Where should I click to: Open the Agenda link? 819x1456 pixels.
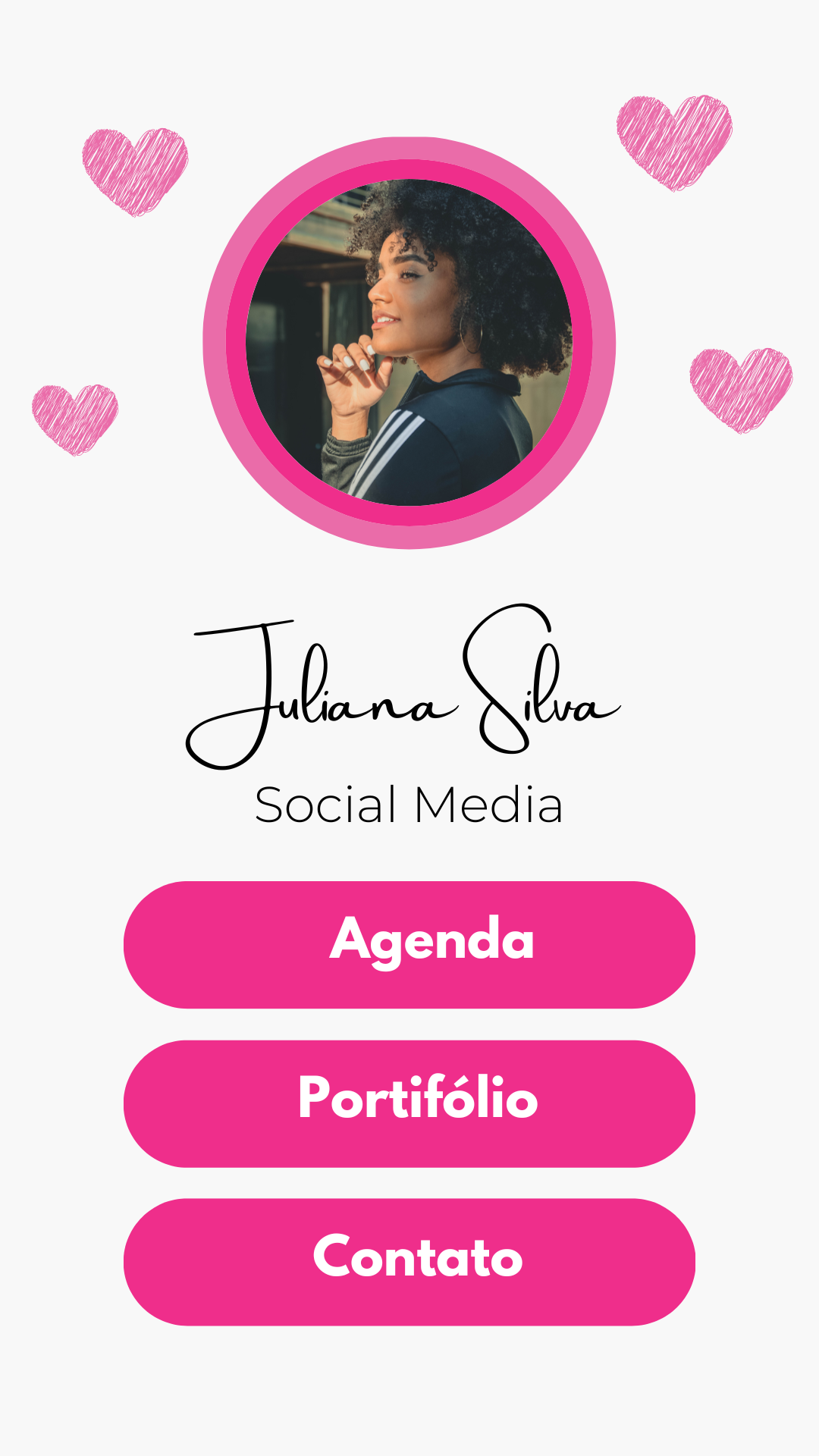coord(409,944)
